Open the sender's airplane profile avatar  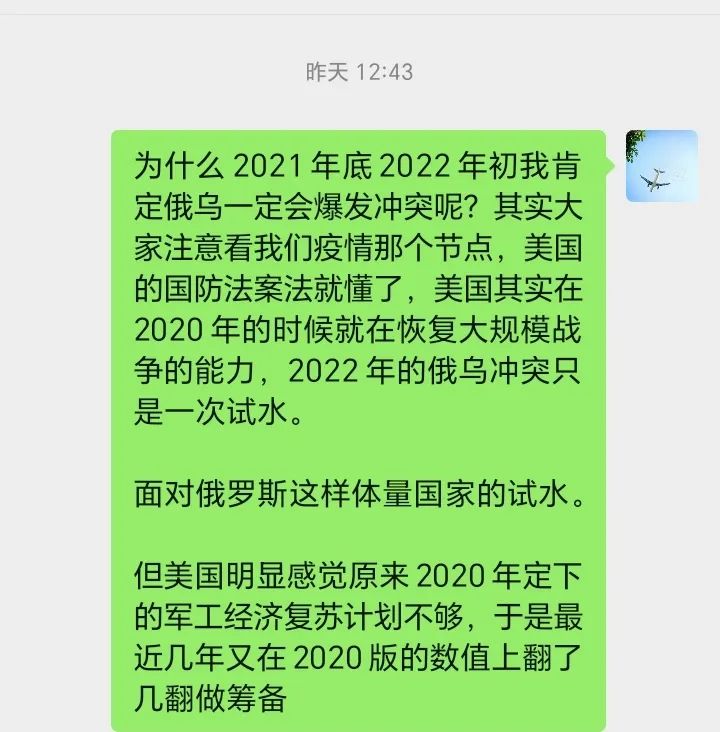662,166
